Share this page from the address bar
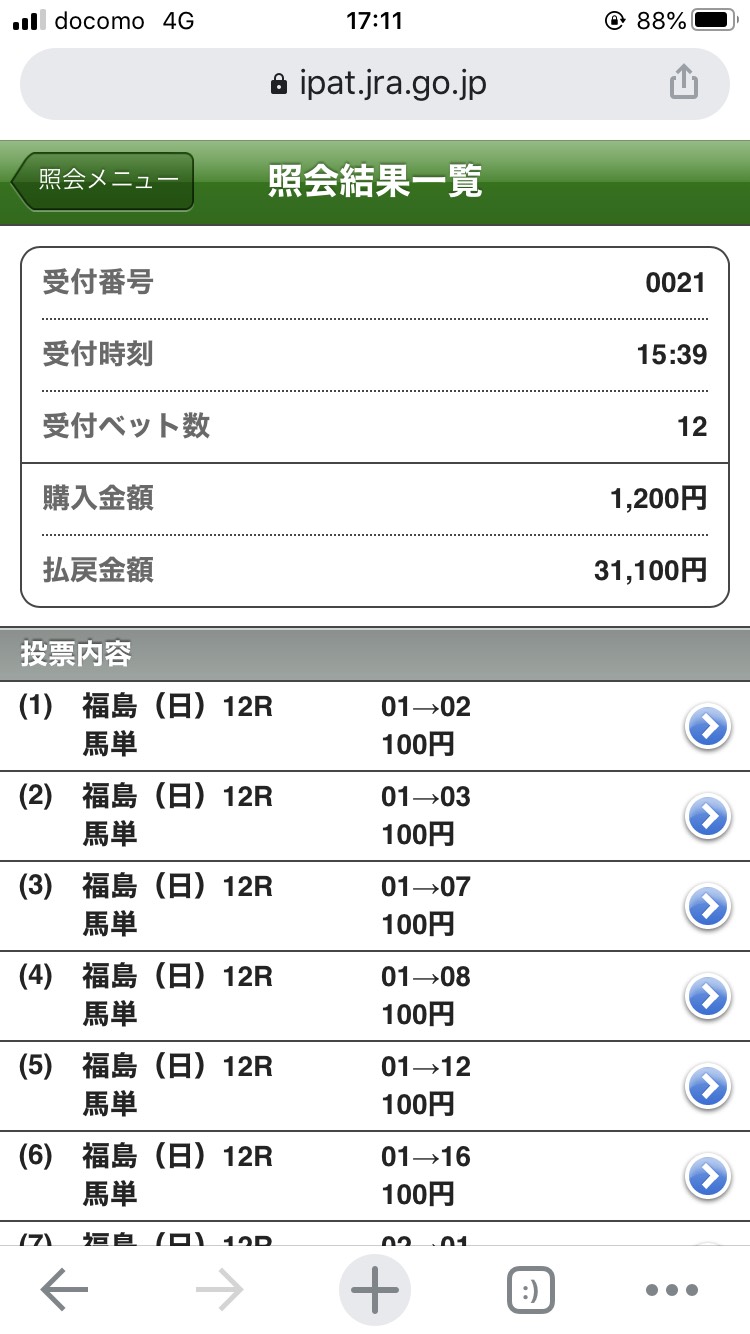The image size is (750, 1334). click(x=683, y=83)
